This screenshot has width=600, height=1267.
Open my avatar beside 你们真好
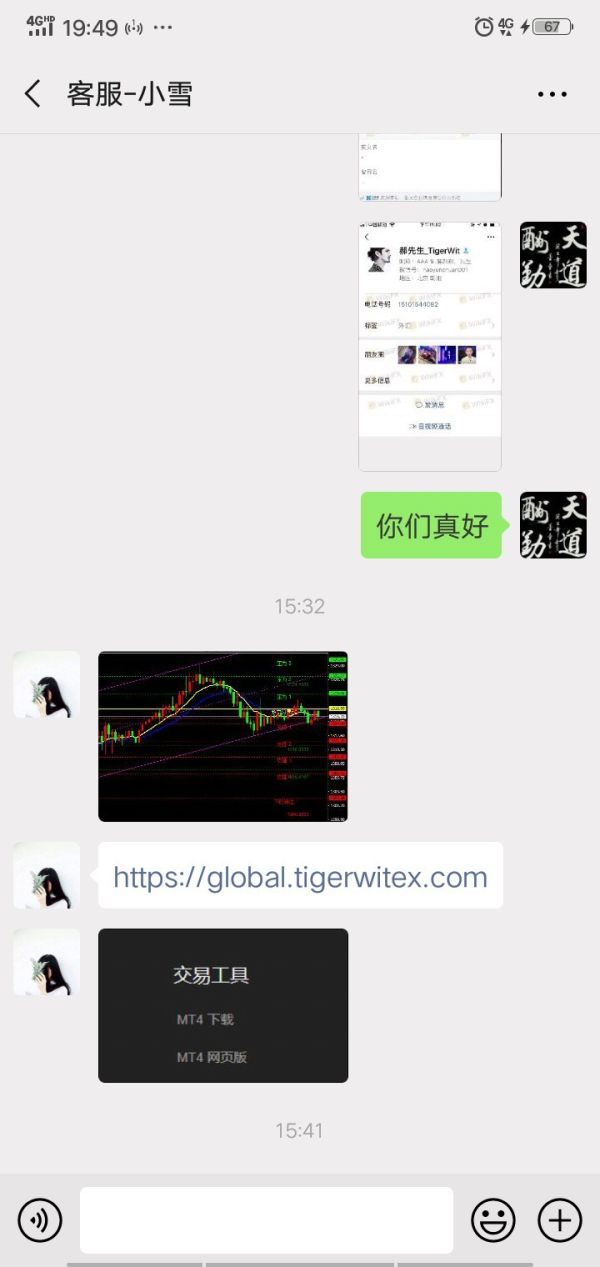(x=553, y=525)
